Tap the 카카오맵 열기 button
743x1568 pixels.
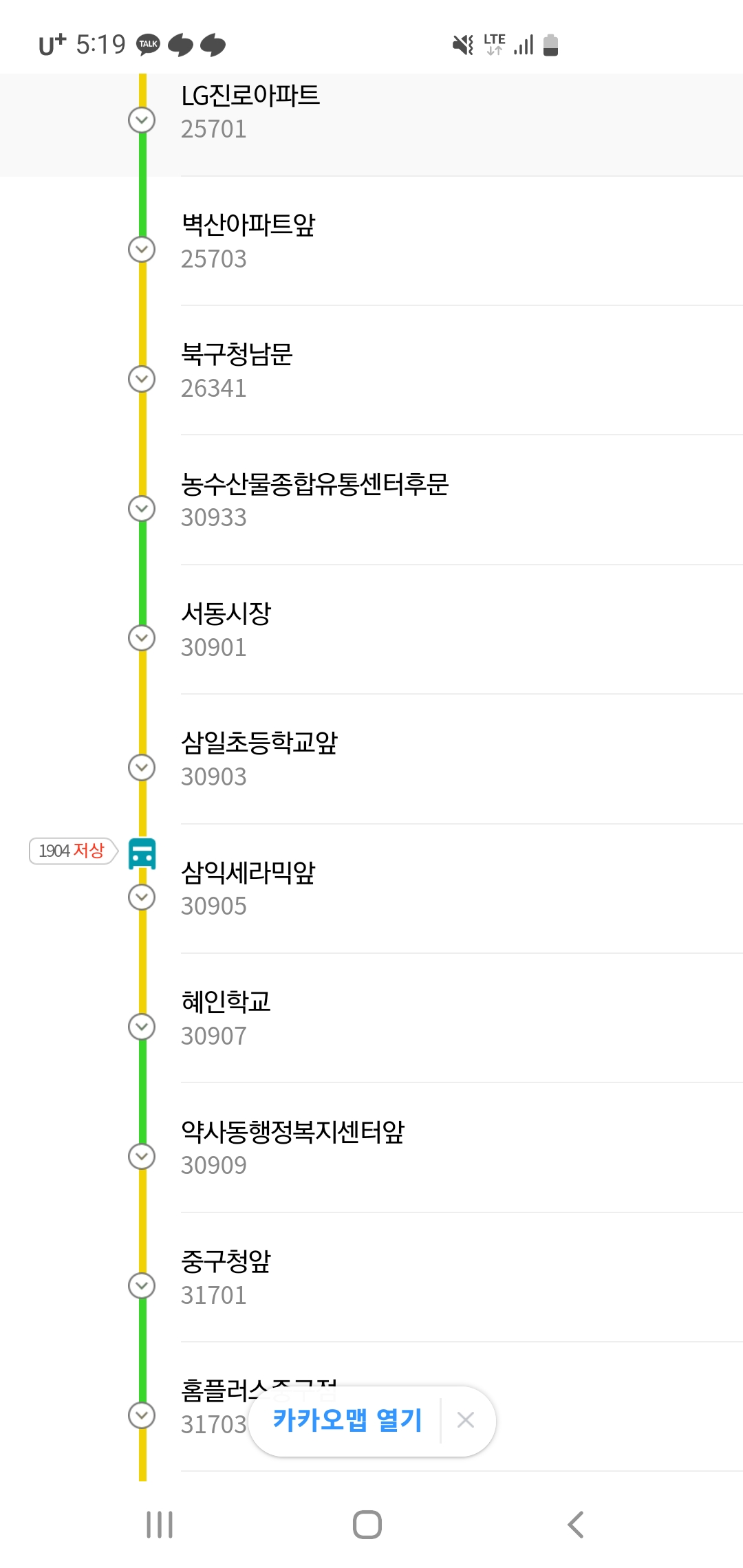[347, 1420]
